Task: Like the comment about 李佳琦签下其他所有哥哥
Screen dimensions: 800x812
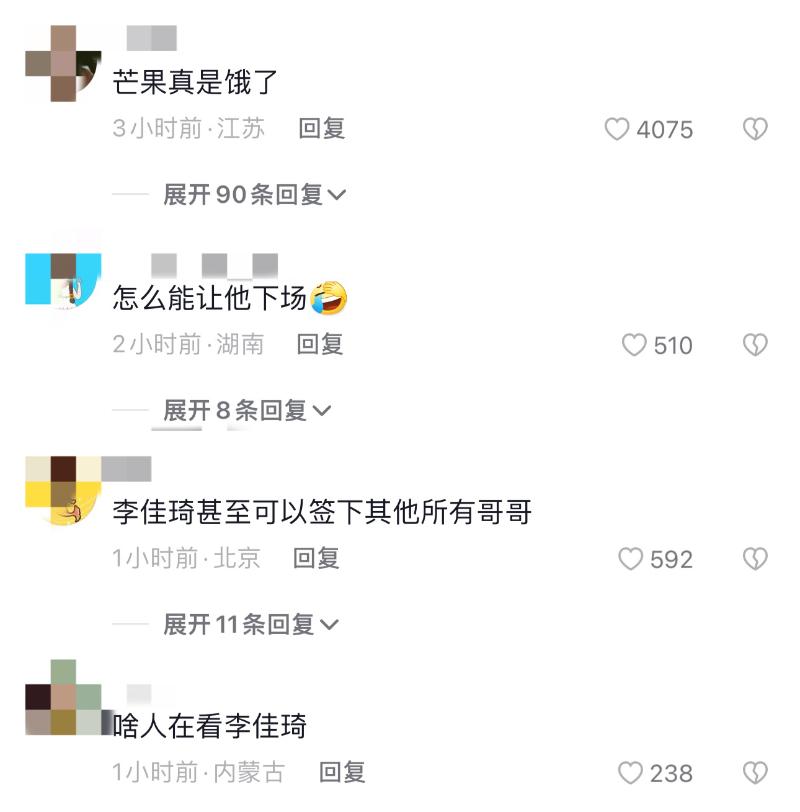Action: pos(630,559)
